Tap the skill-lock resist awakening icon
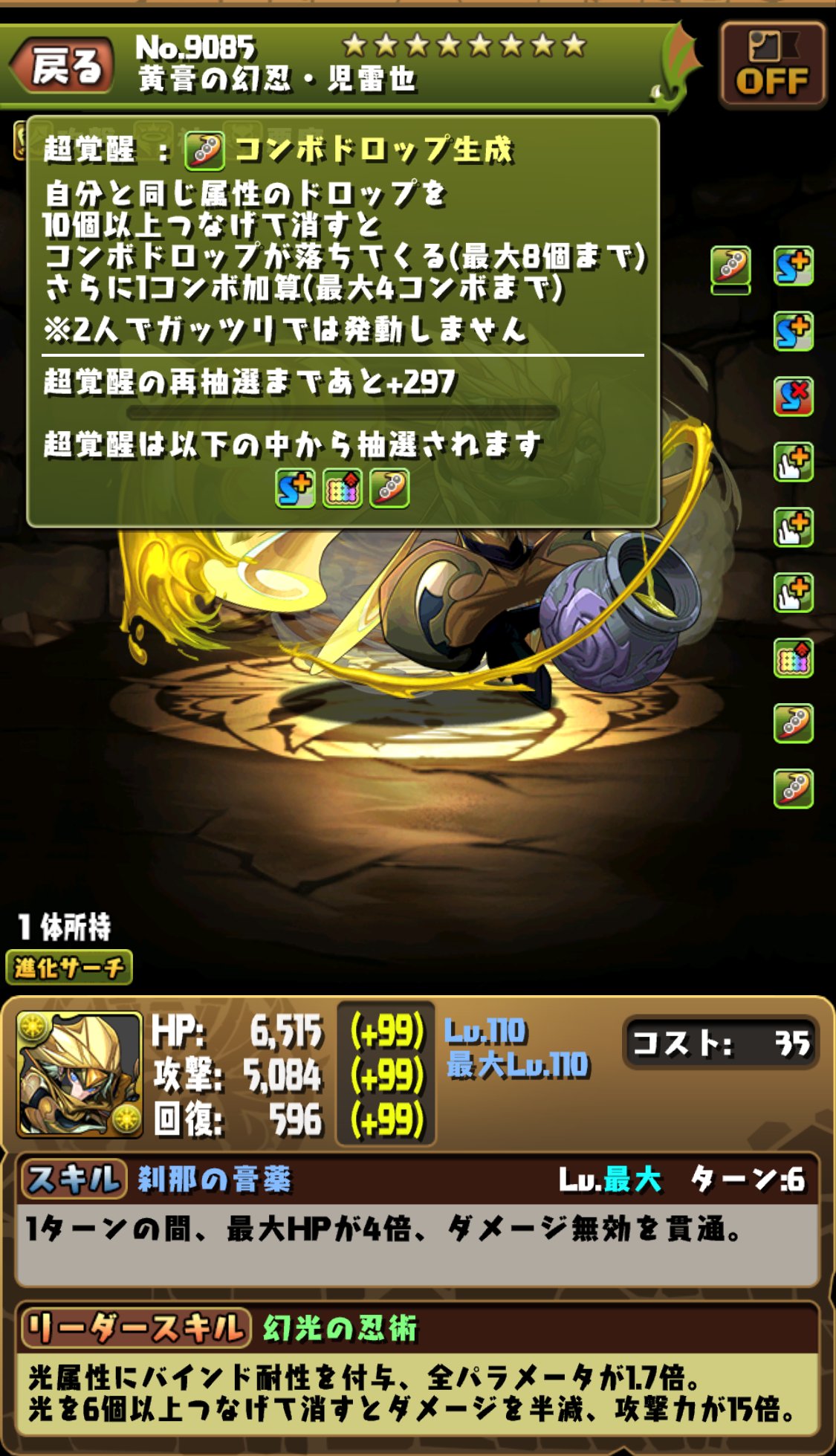The width and height of the screenshot is (836, 1456). coord(793,397)
